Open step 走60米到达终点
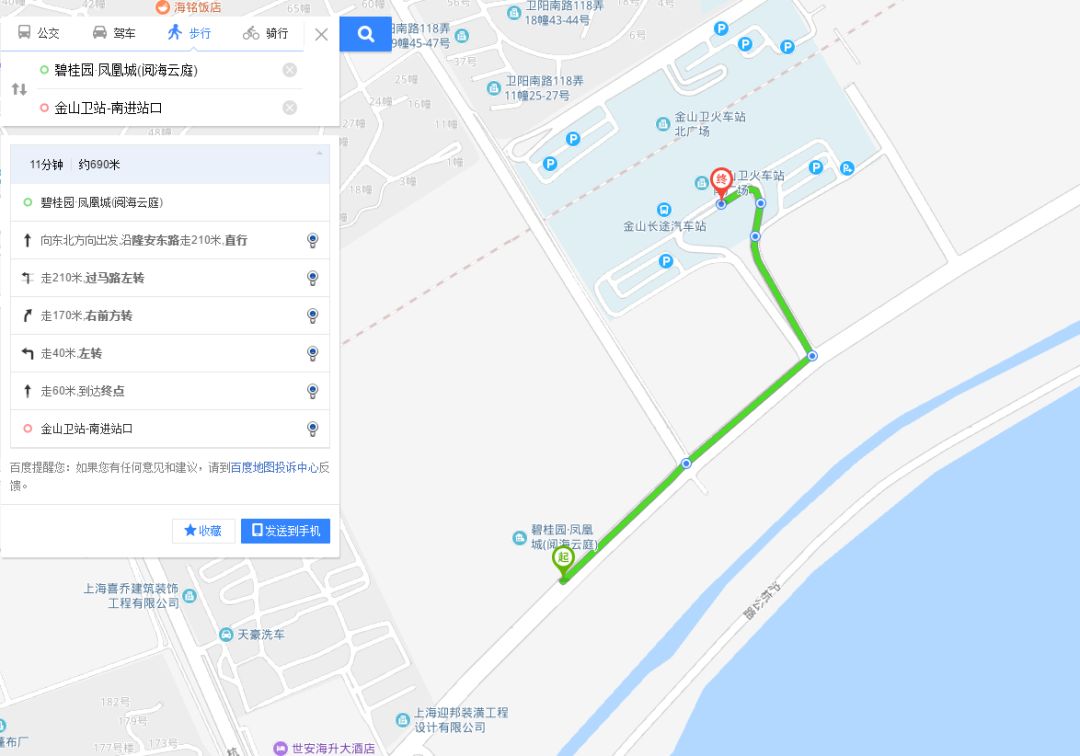 160,391
